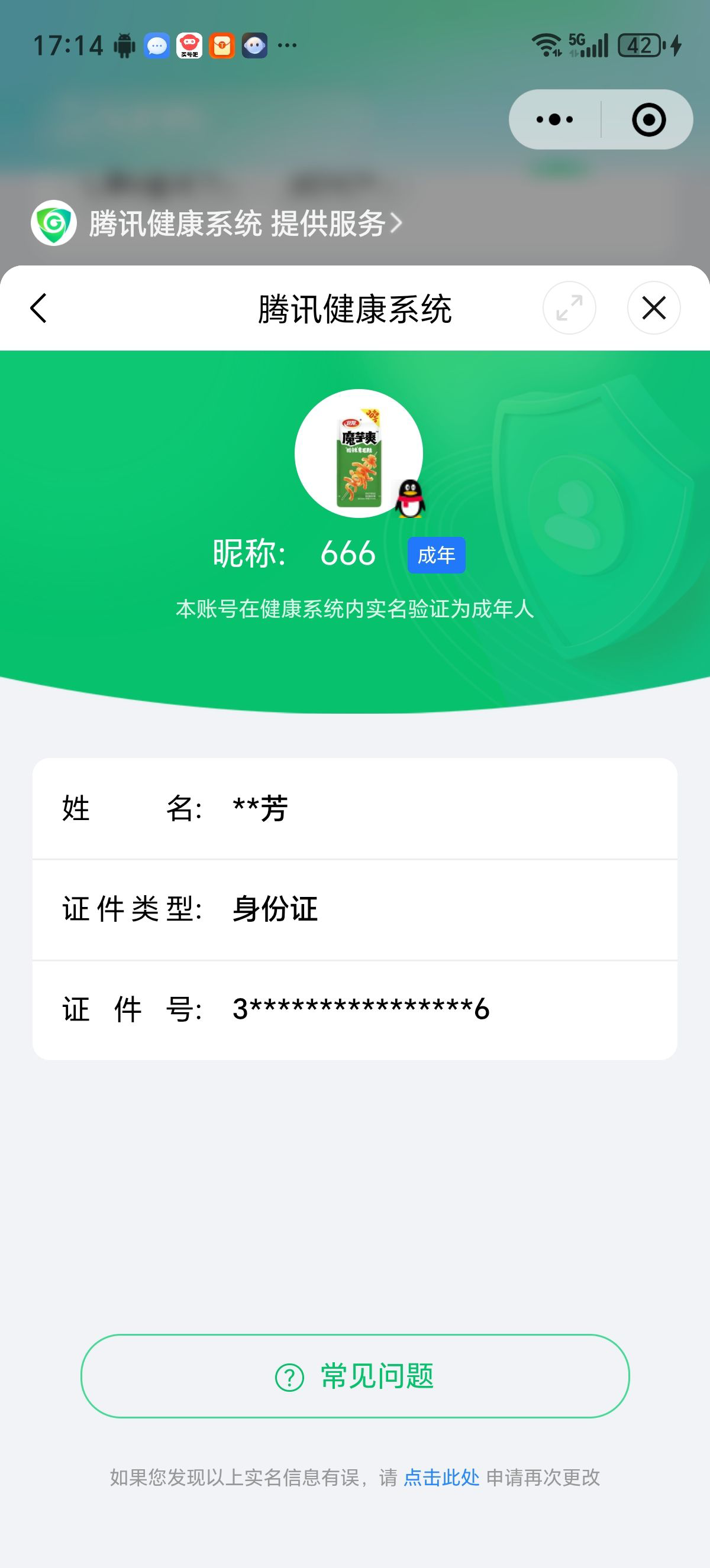Open the 腾讯健康系统 service provider details
Viewport: 710px width, 1568px height.
237,223
